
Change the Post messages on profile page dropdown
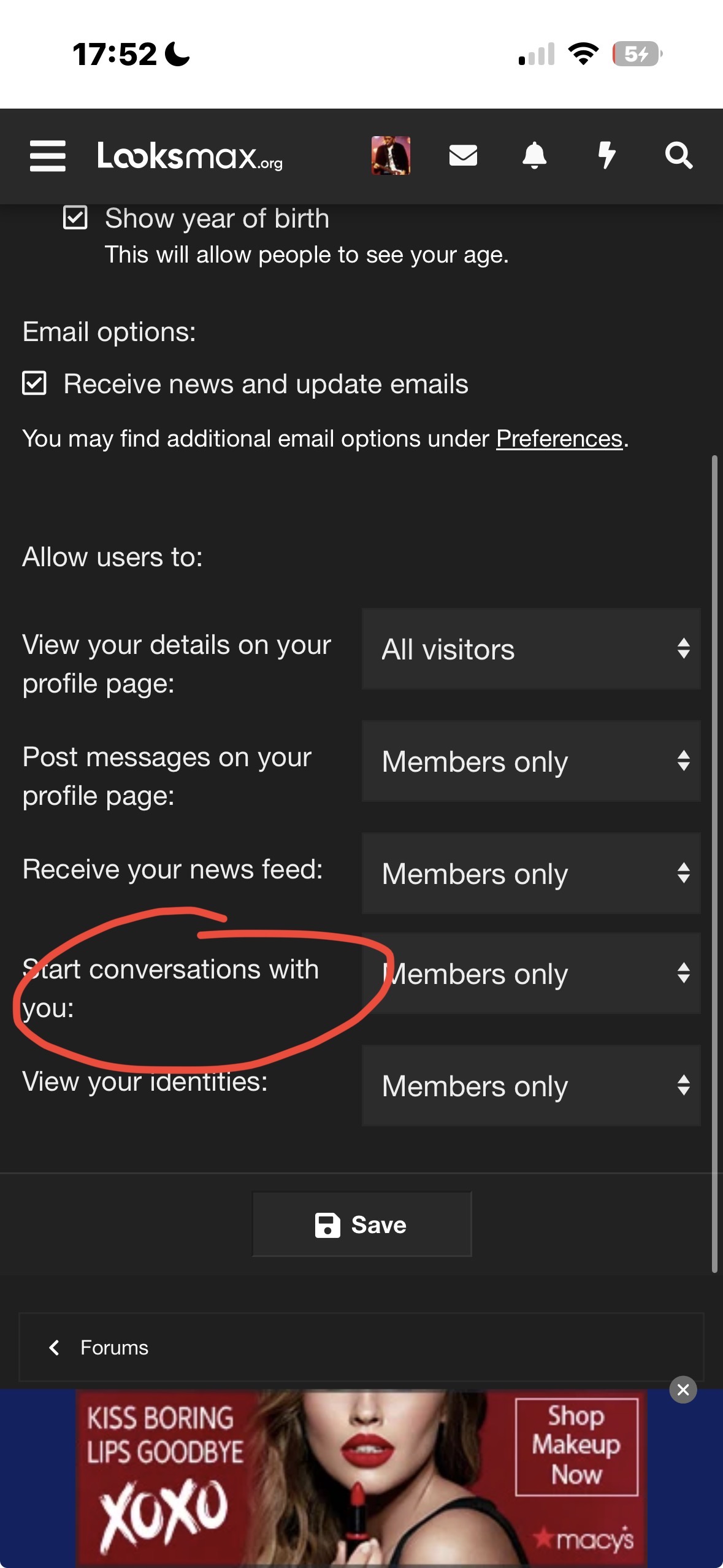(x=531, y=761)
